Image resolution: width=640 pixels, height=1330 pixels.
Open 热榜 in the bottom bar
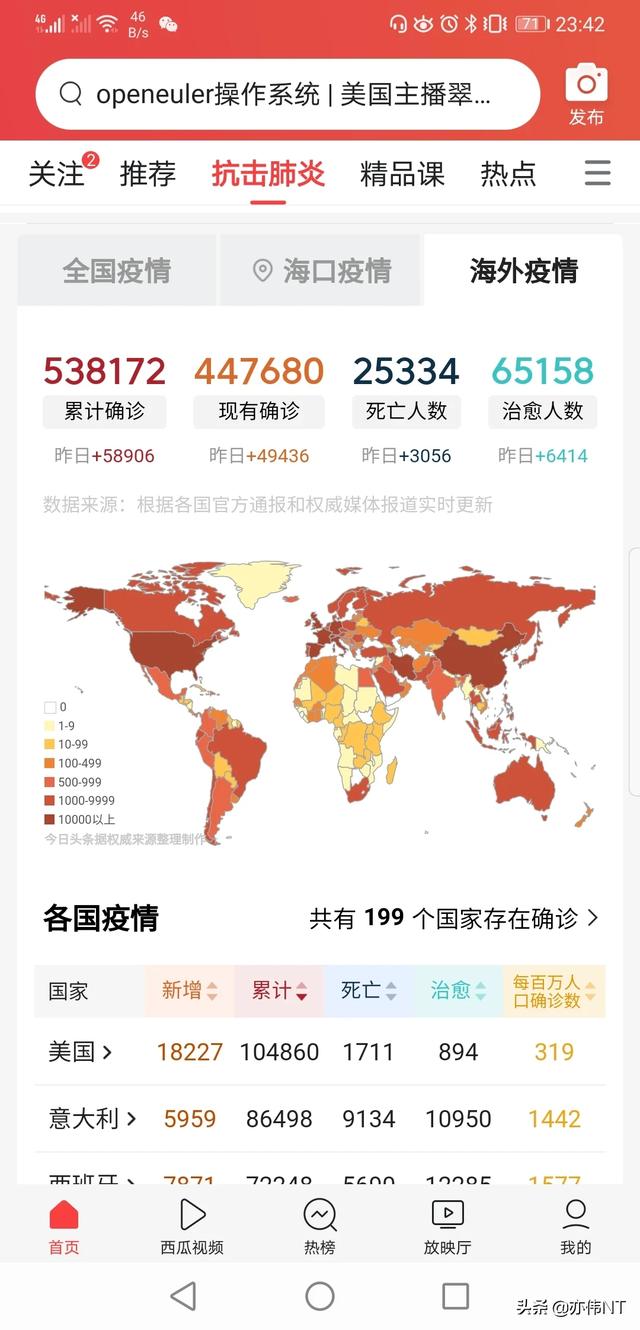[x=320, y=1227]
